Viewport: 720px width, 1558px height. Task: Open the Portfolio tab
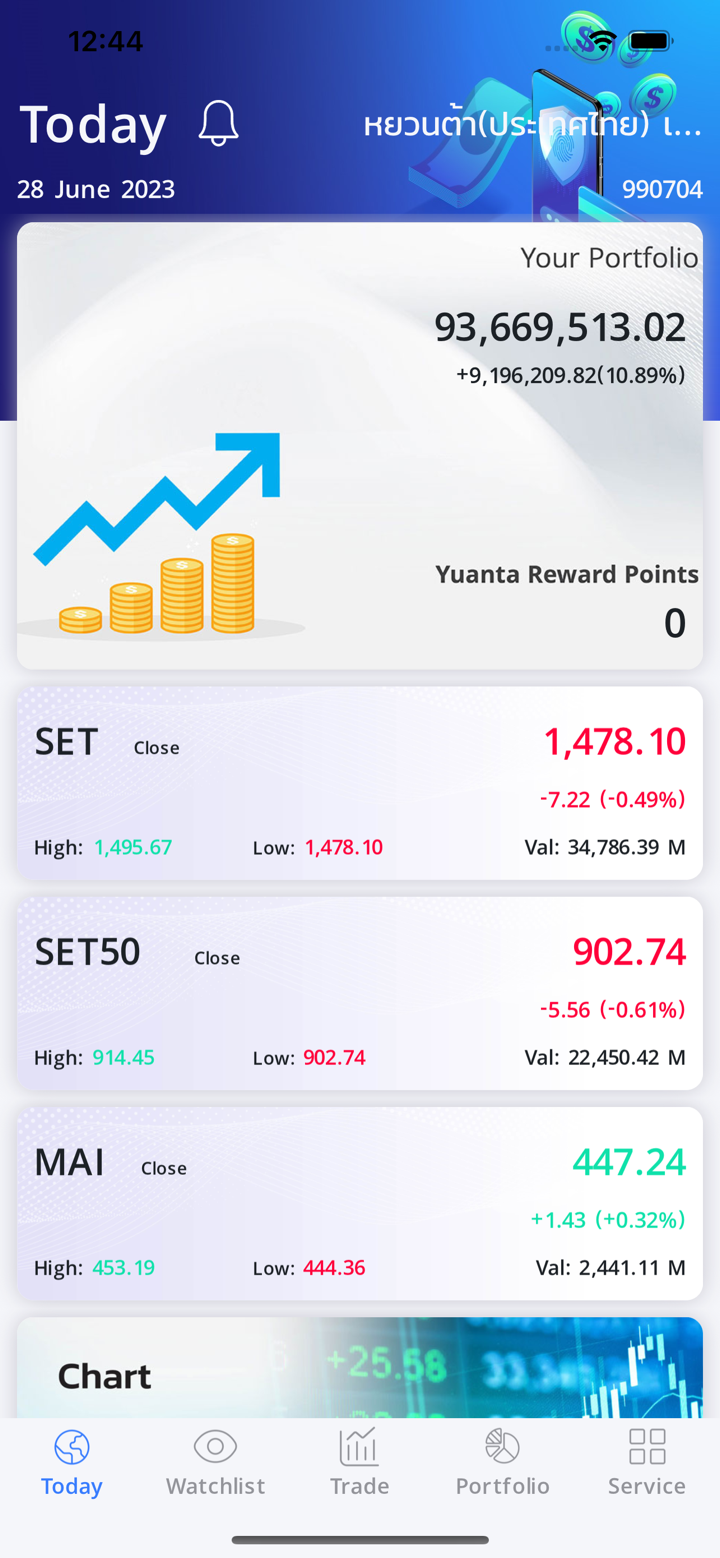(502, 1462)
